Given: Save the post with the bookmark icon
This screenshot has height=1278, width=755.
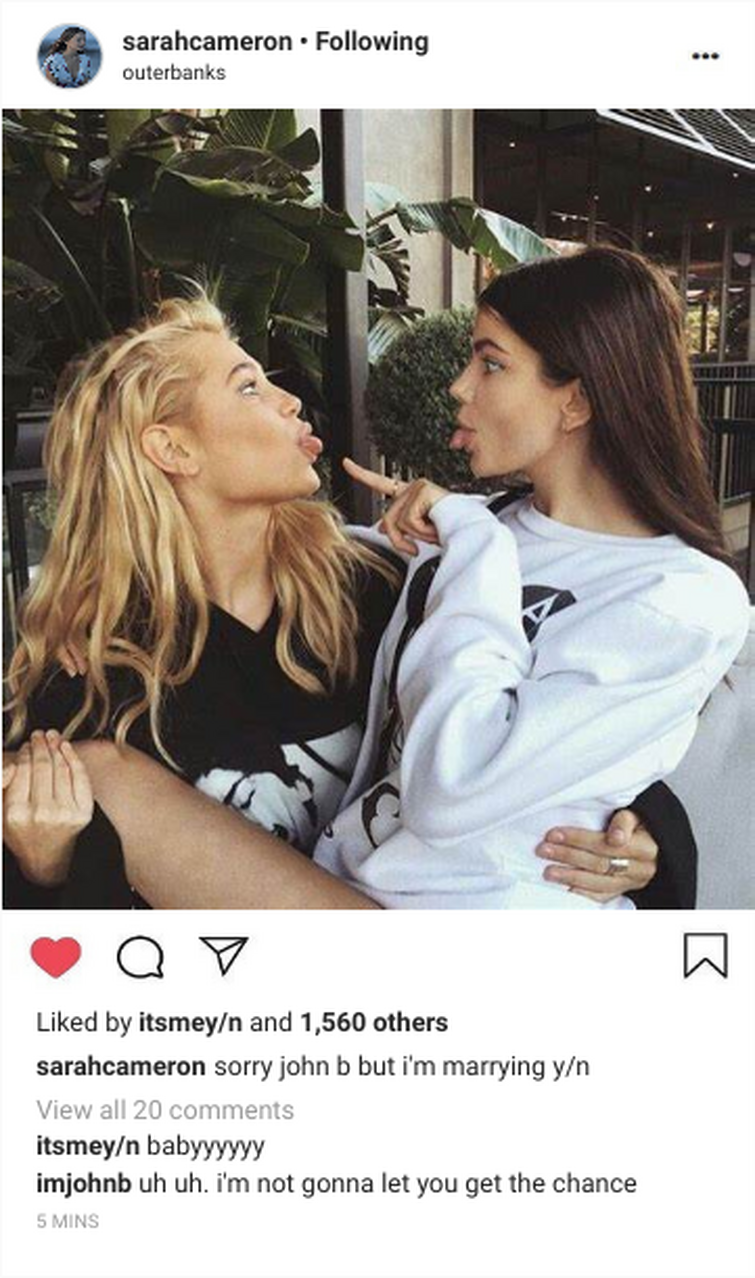Looking at the screenshot, I should [705, 956].
